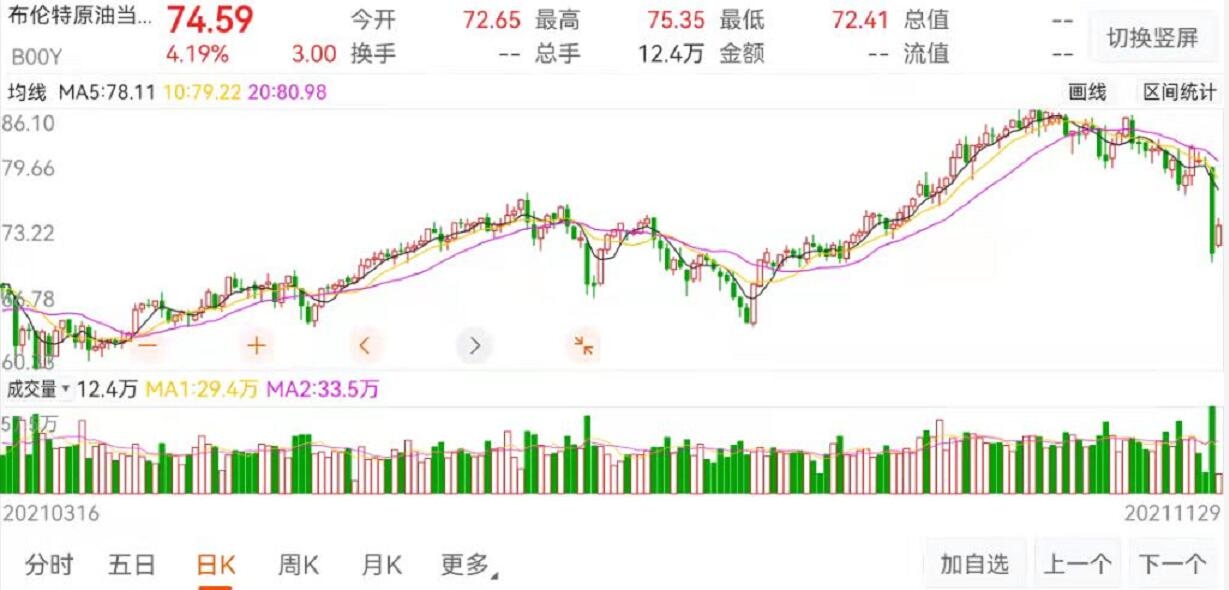Go to previous instrument with 上一个
1229x590 pixels.
[x=1077, y=564]
